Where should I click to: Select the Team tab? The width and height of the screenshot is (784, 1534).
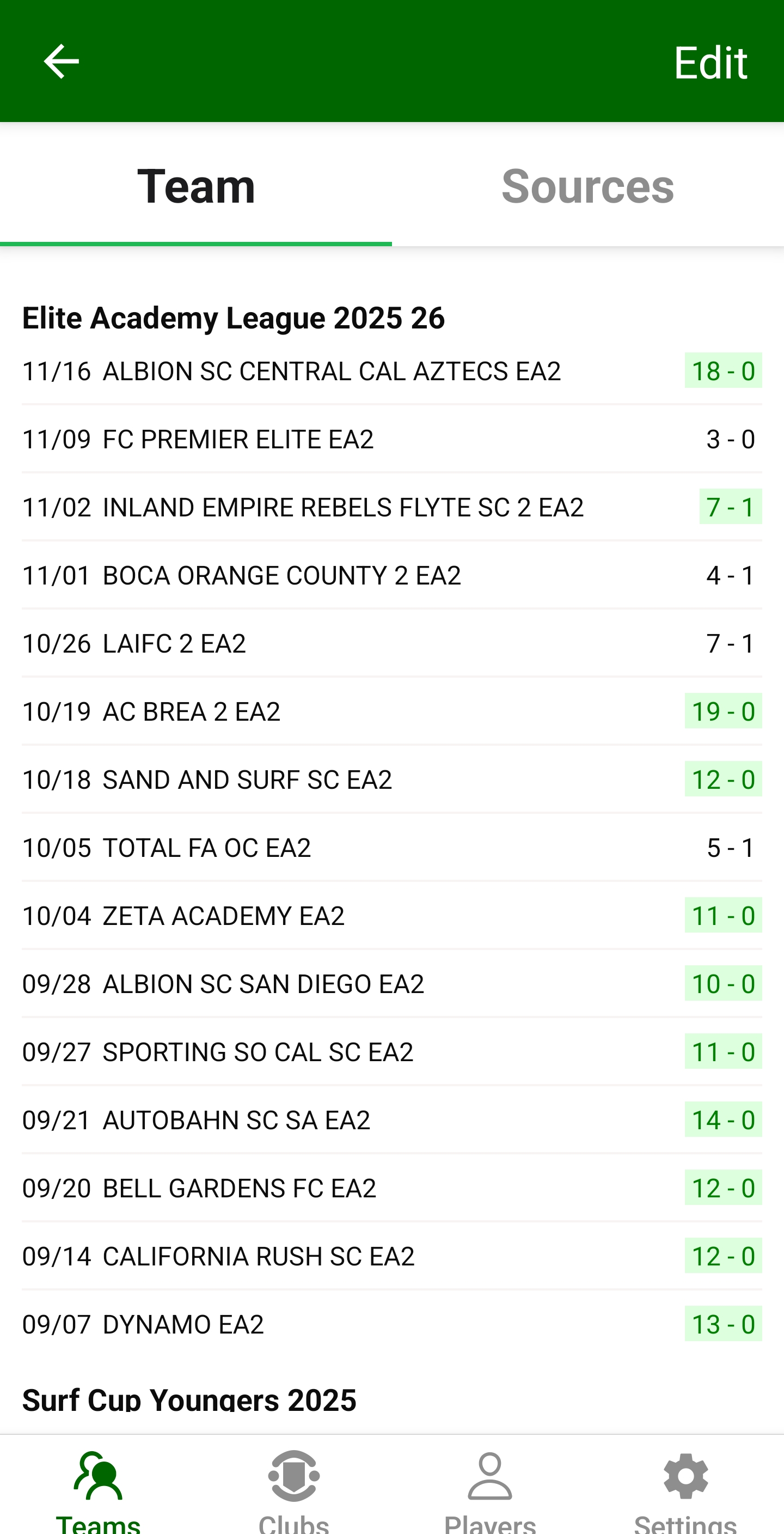[x=196, y=186]
